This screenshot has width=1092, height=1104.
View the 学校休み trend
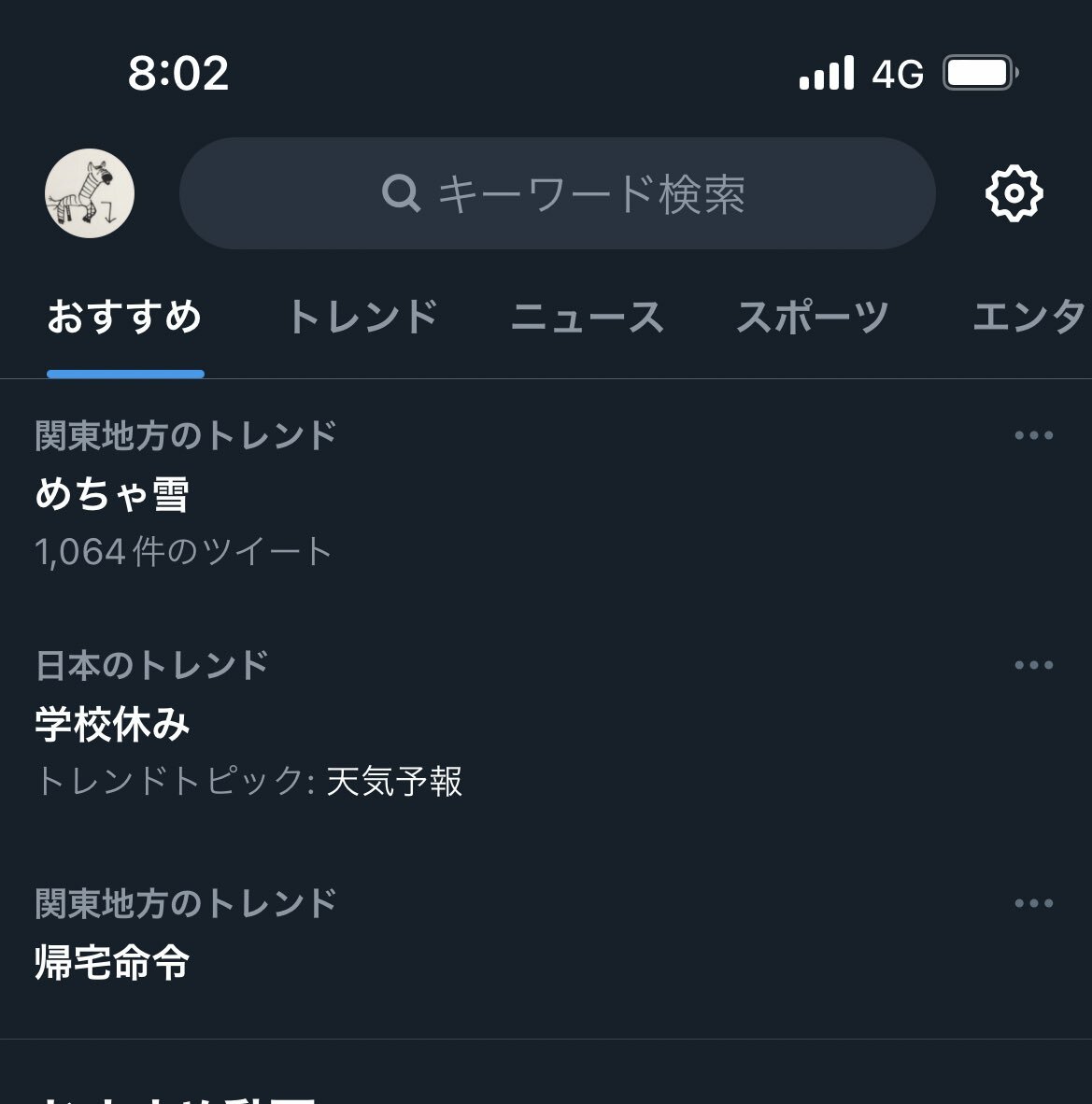click(112, 724)
